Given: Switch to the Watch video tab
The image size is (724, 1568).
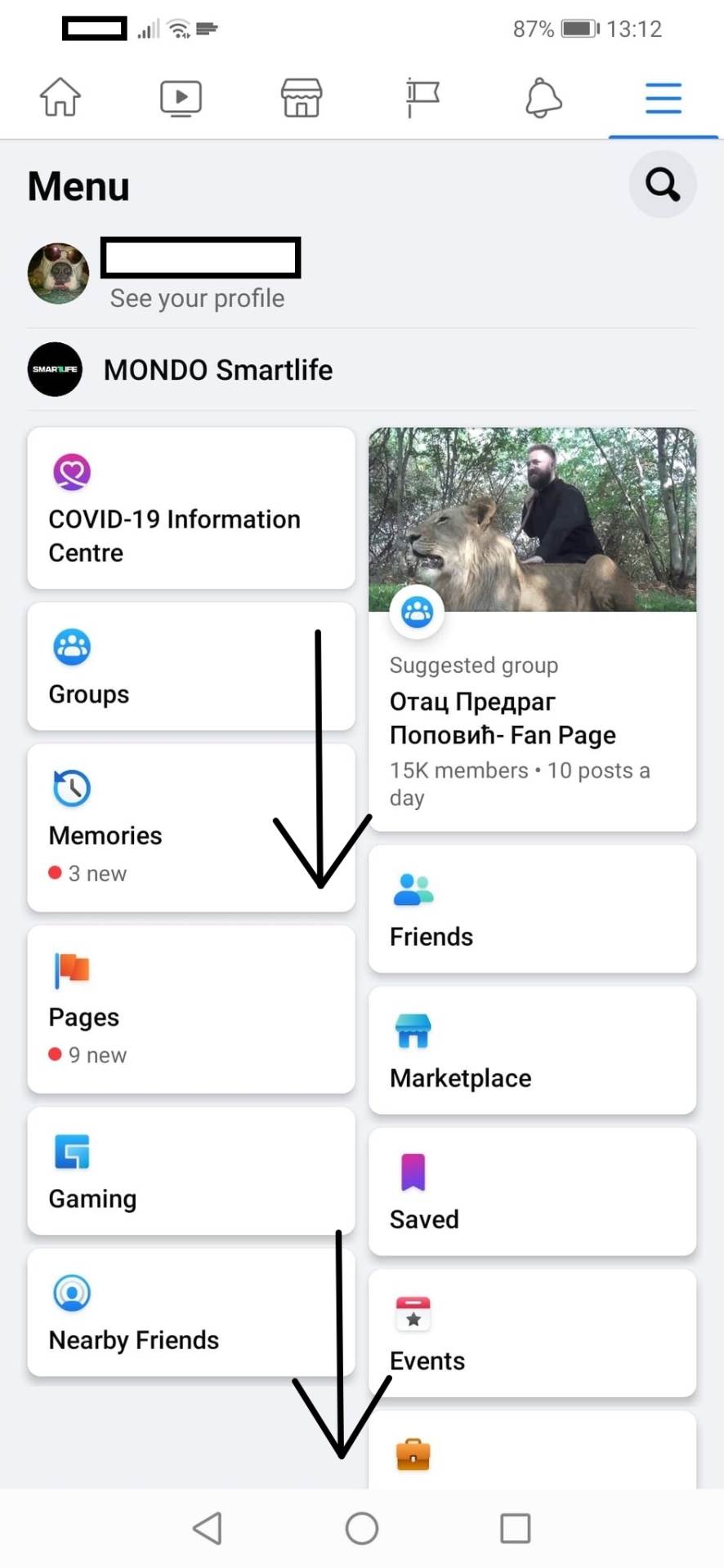Looking at the screenshot, I should click(181, 98).
